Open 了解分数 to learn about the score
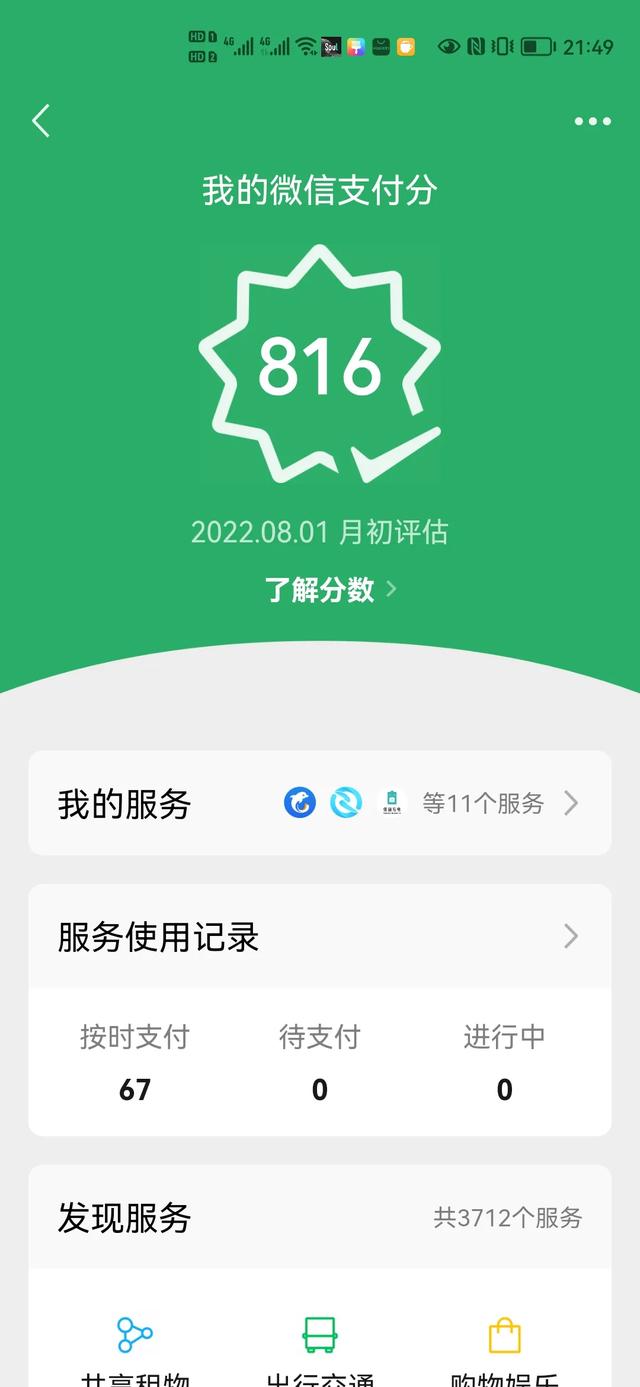640x1387 pixels. [330, 589]
